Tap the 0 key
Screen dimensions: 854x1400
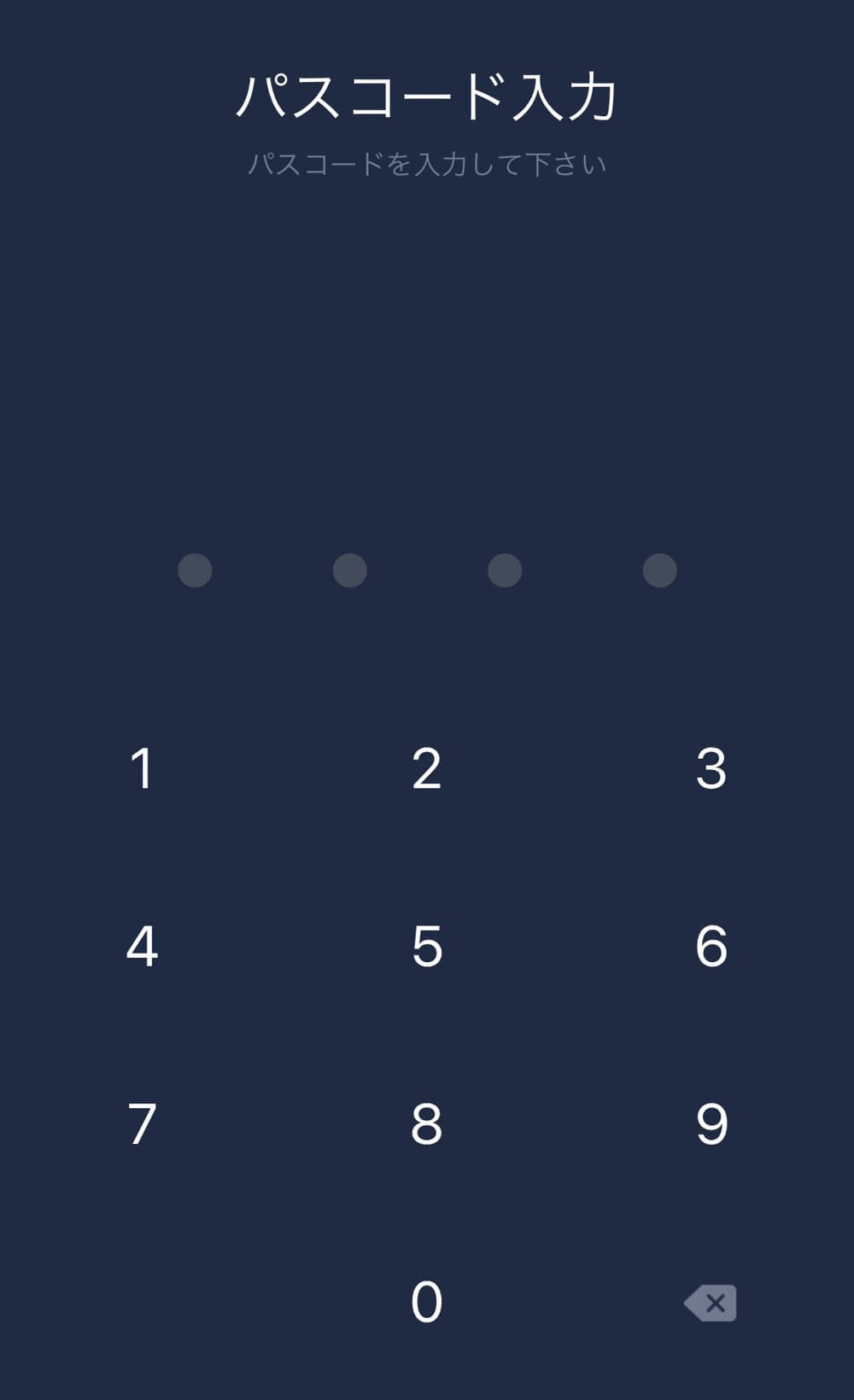[426, 1302]
